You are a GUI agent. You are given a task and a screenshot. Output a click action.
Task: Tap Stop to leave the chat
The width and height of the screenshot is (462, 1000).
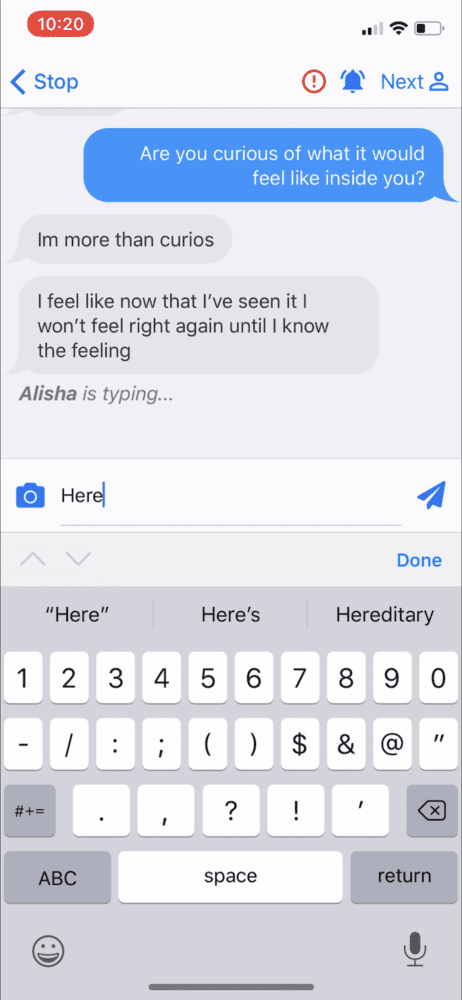point(44,82)
